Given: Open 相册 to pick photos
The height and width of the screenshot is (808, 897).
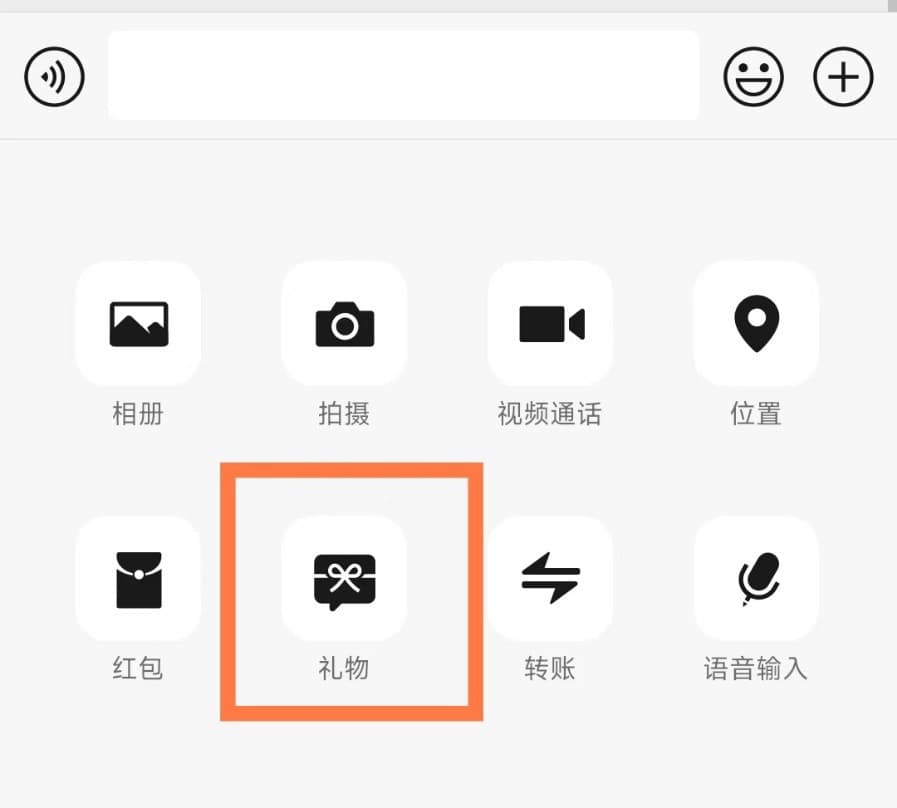Looking at the screenshot, I should tap(138, 324).
